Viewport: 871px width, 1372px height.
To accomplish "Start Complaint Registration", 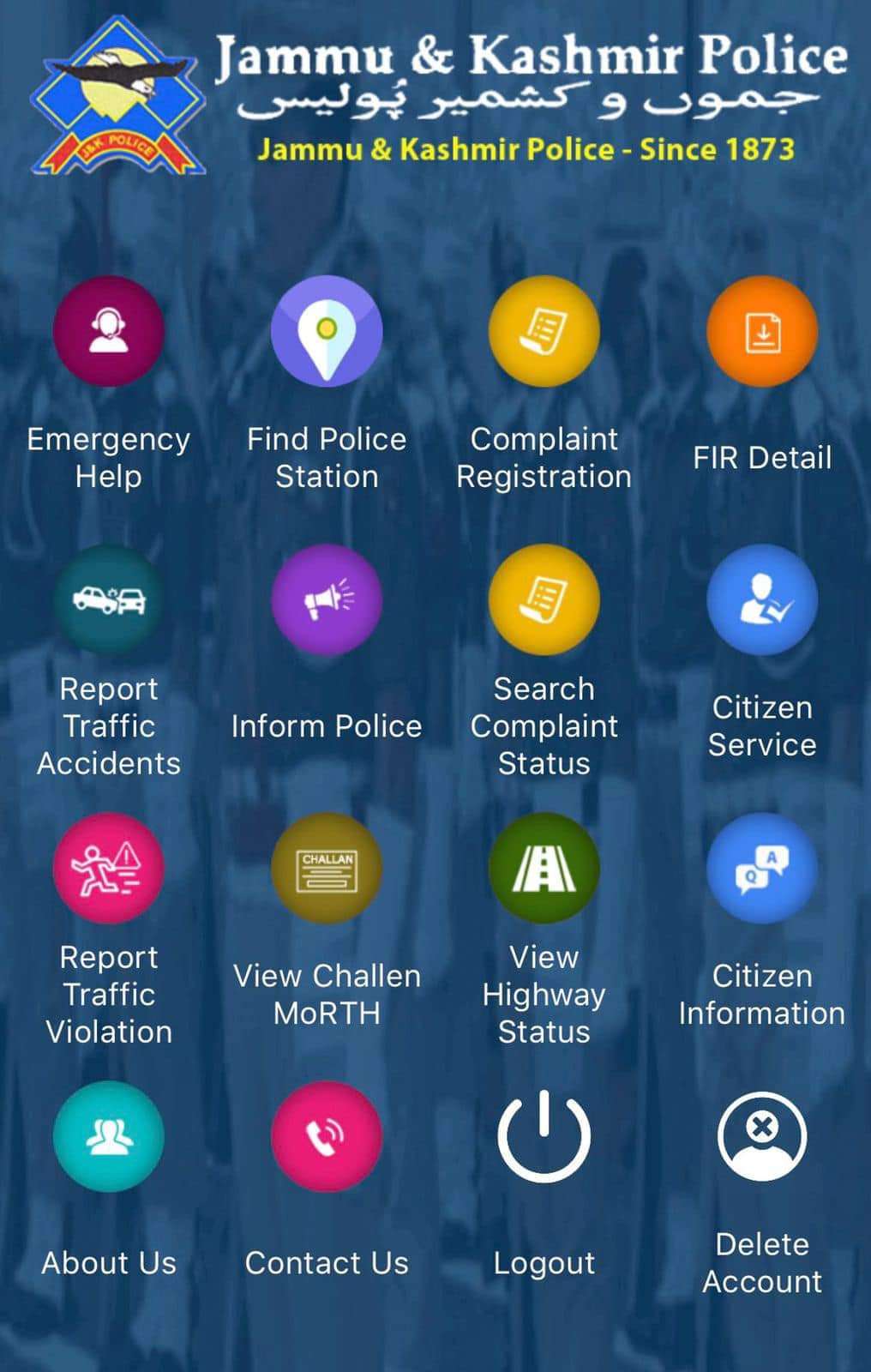I will coord(544,332).
